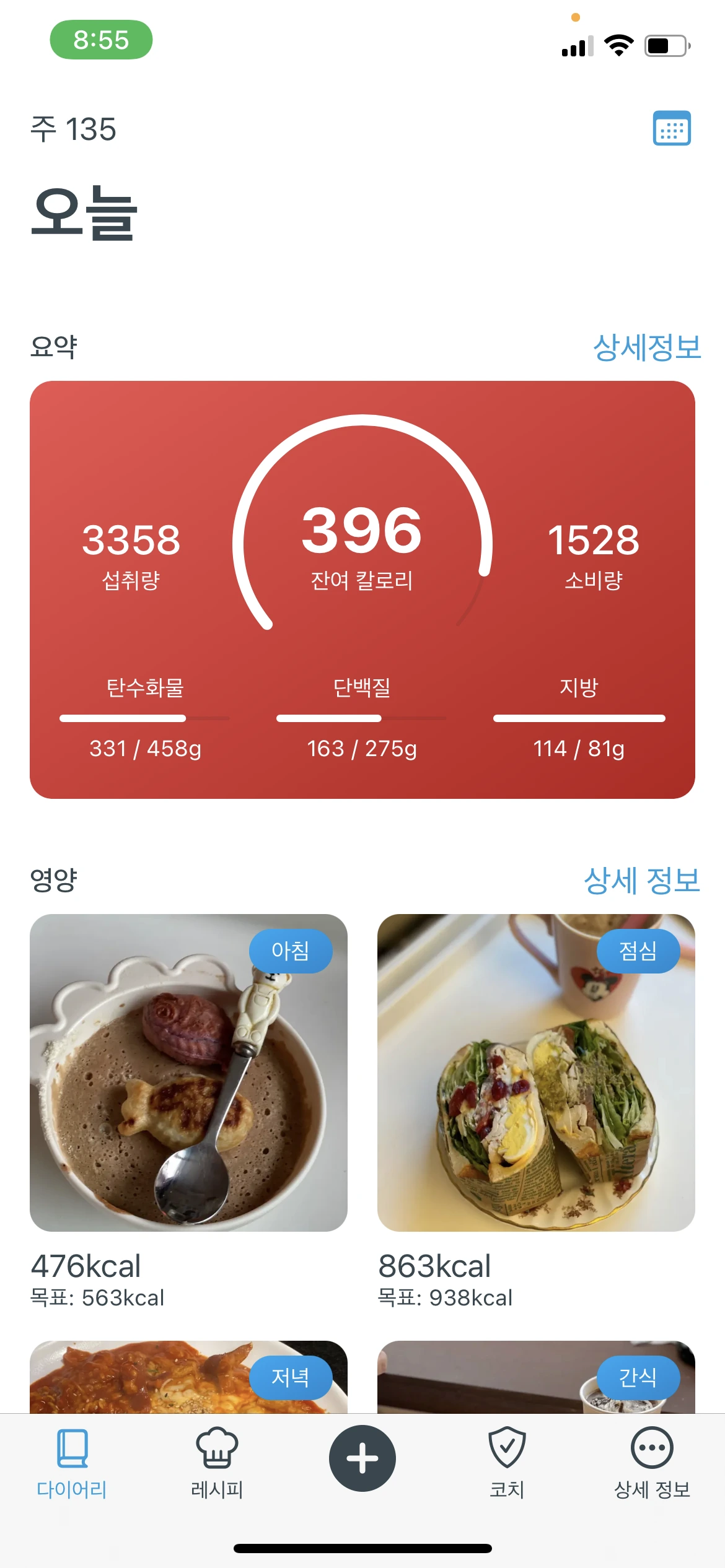This screenshot has width=725, height=1568.
Task: Open the 아침 breakfast meal card
Action: (188, 1073)
